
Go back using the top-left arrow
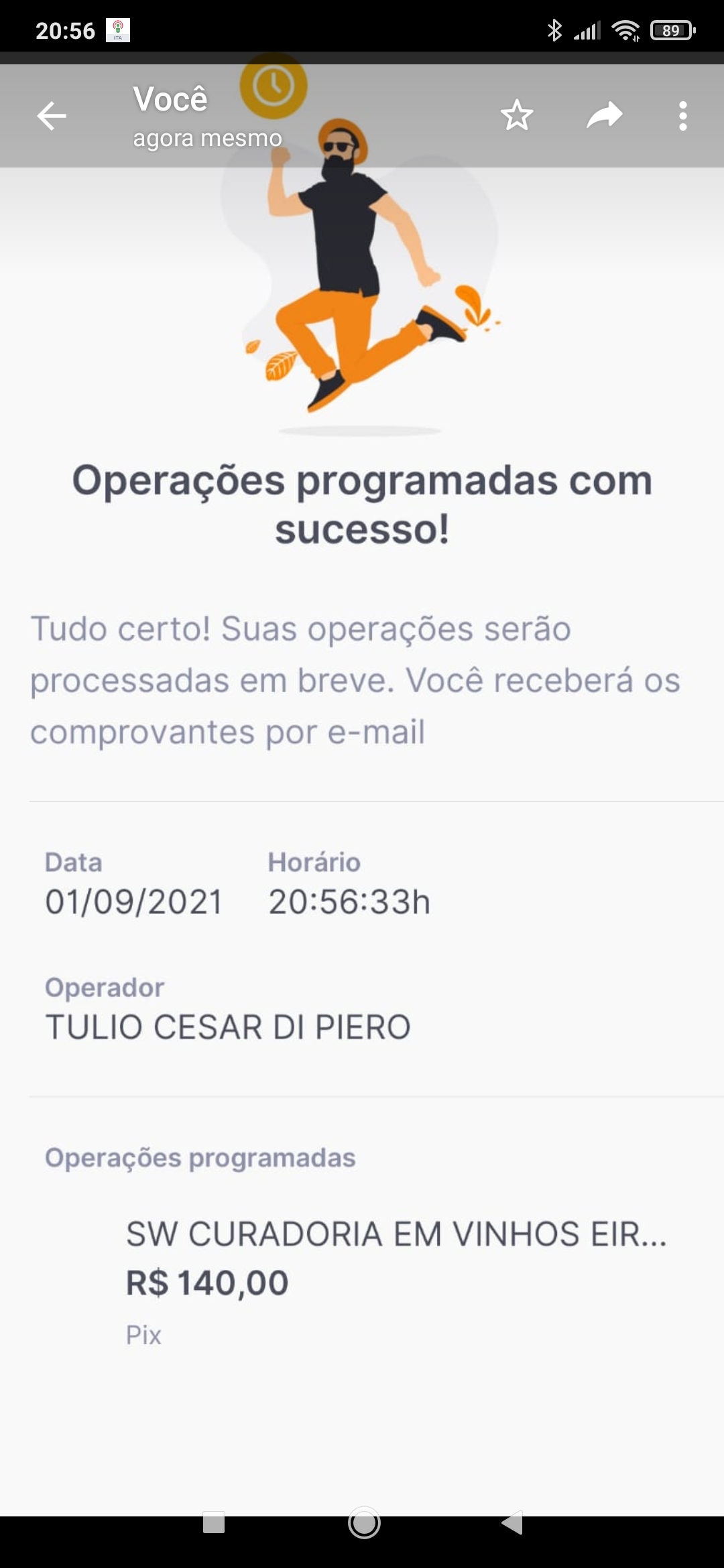click(x=52, y=116)
